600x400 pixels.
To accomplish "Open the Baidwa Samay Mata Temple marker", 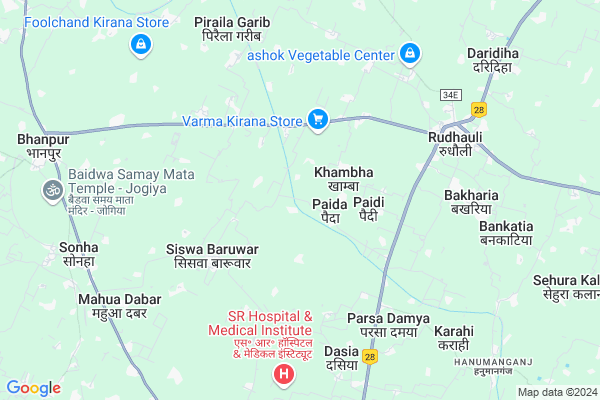I will pos(50,189).
